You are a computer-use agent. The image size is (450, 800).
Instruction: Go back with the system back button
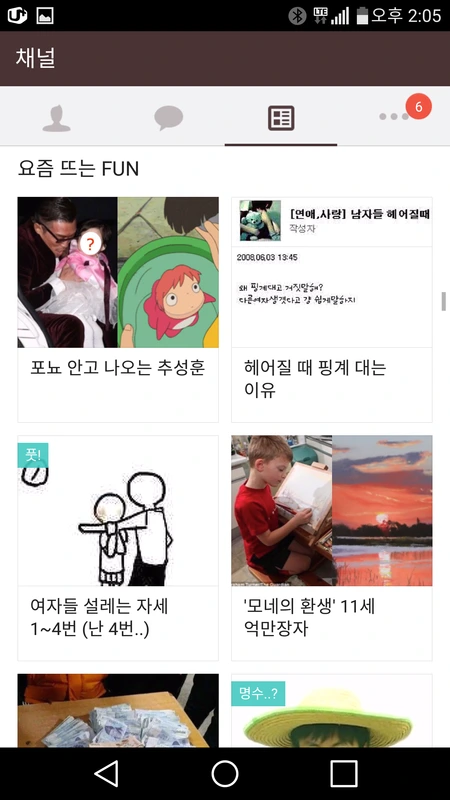click(x=107, y=773)
